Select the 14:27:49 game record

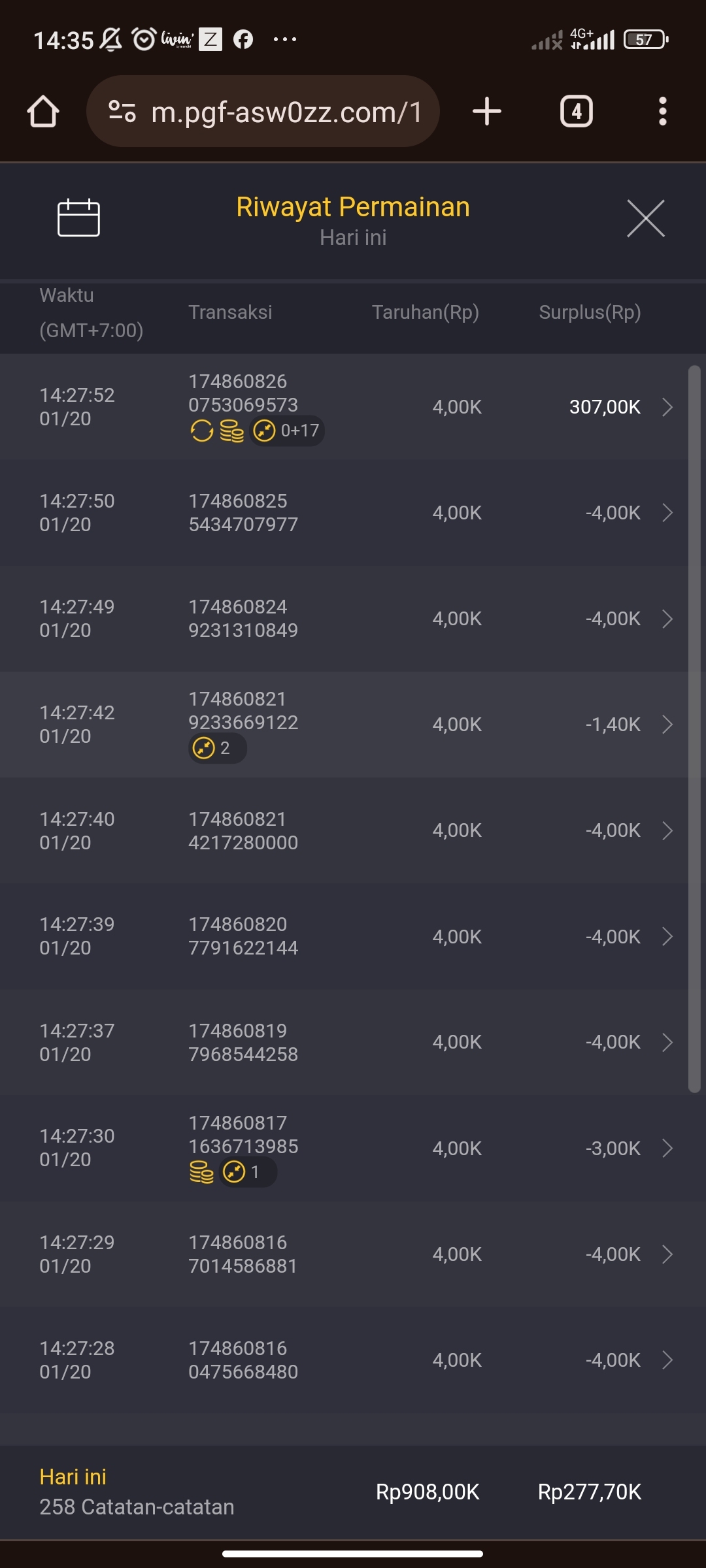353,619
